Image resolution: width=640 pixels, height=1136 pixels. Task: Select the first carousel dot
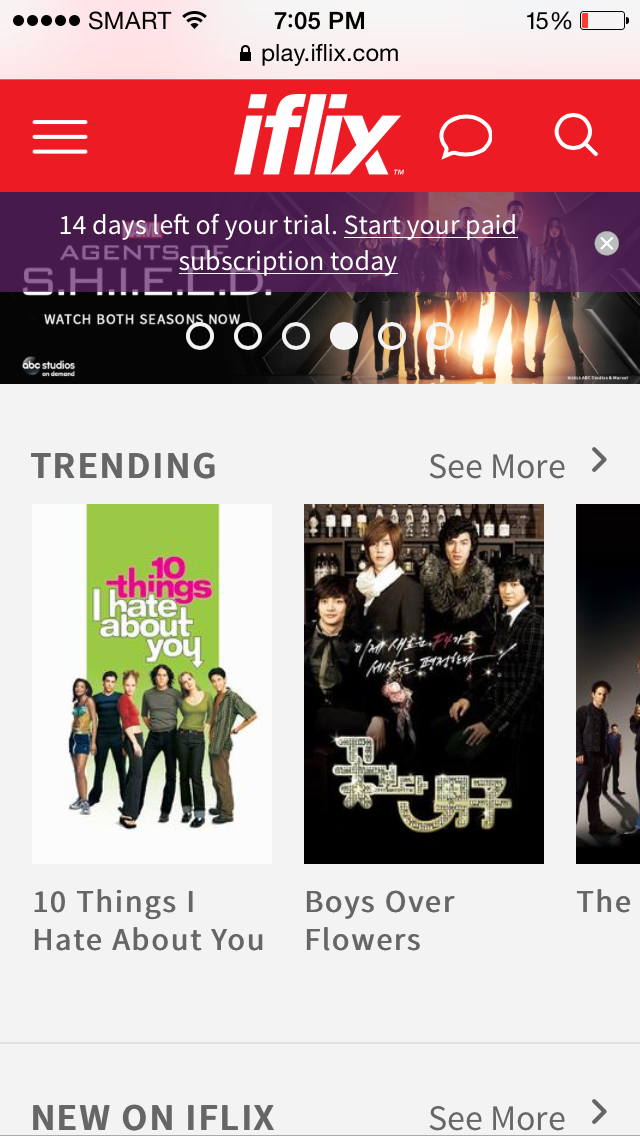[200, 336]
